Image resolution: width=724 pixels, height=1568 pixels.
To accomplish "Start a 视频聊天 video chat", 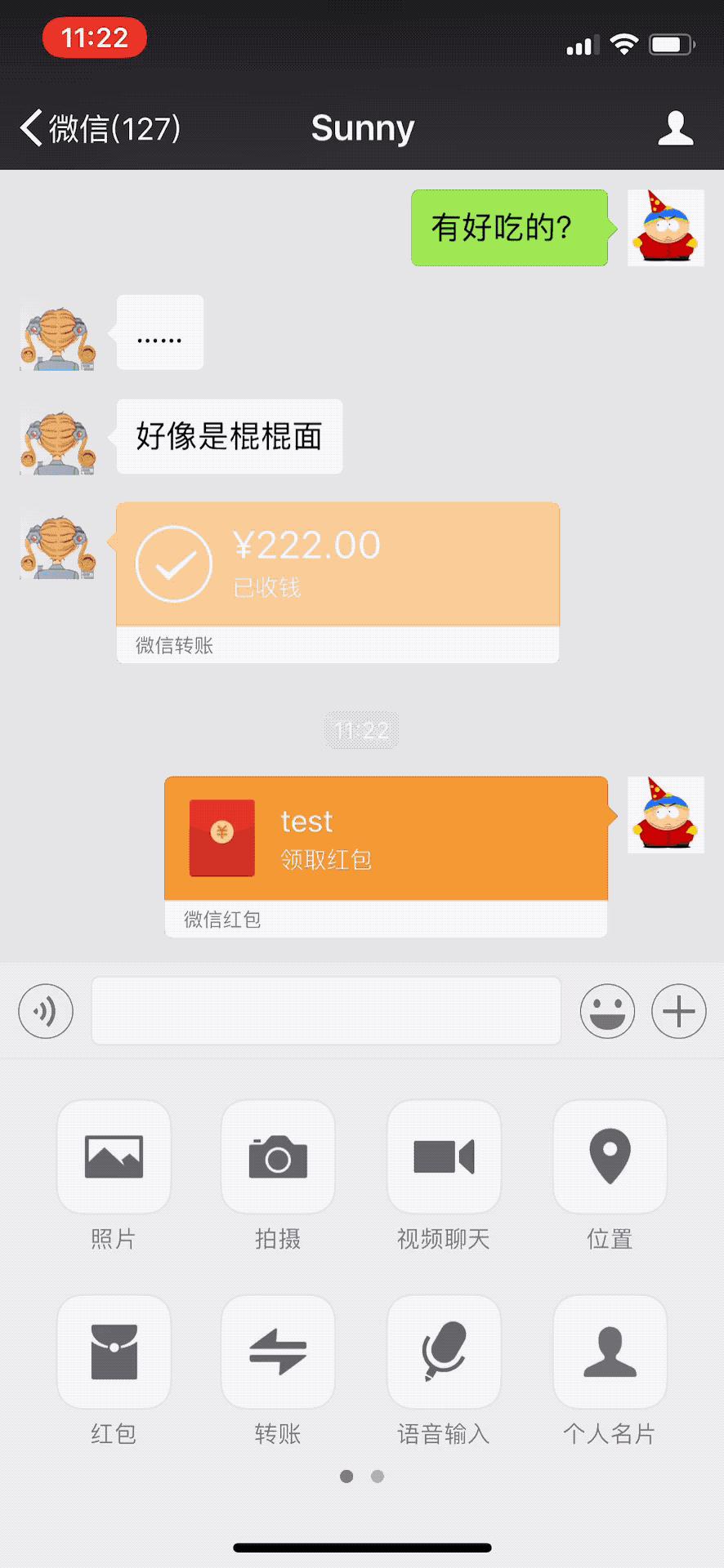I will click(444, 1157).
